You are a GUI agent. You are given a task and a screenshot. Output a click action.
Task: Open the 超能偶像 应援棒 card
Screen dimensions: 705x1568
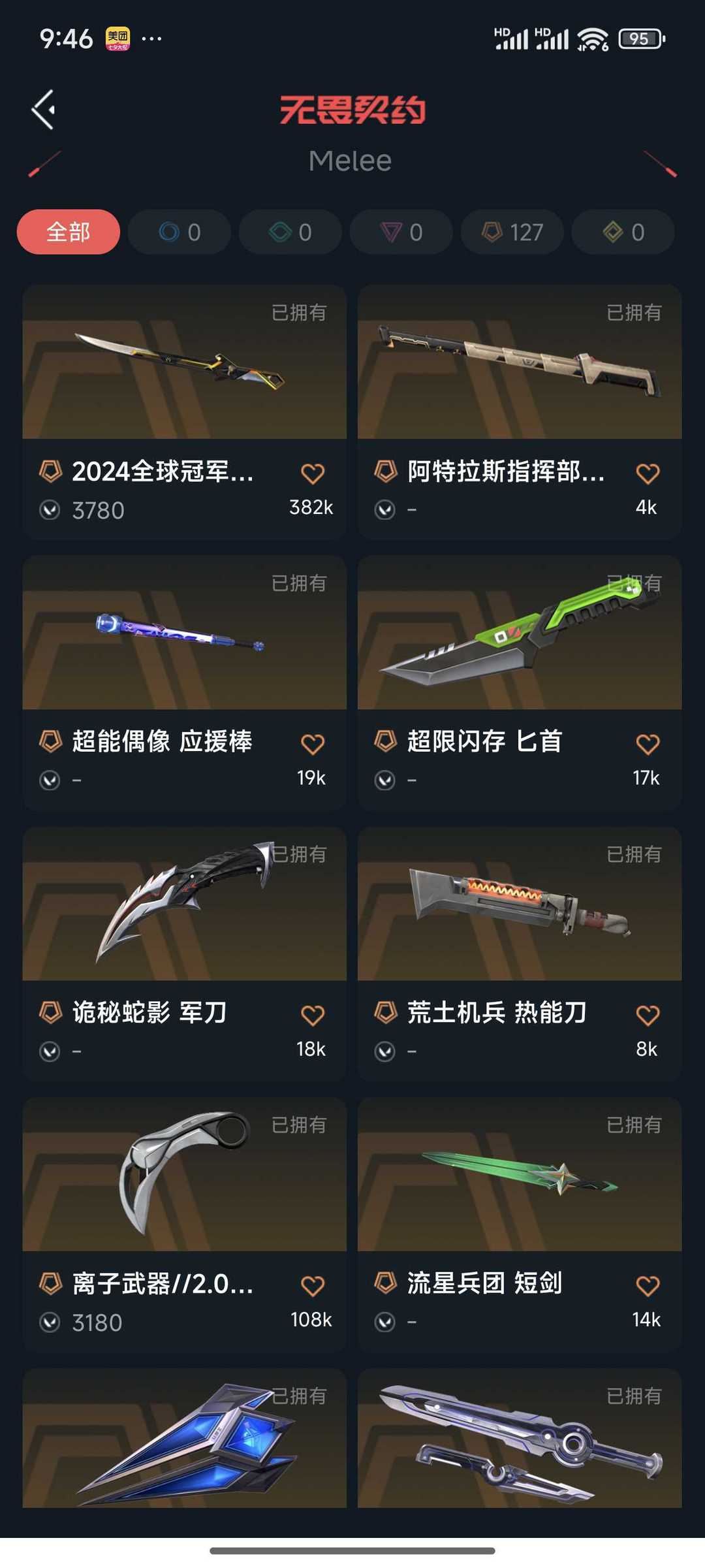click(x=185, y=683)
